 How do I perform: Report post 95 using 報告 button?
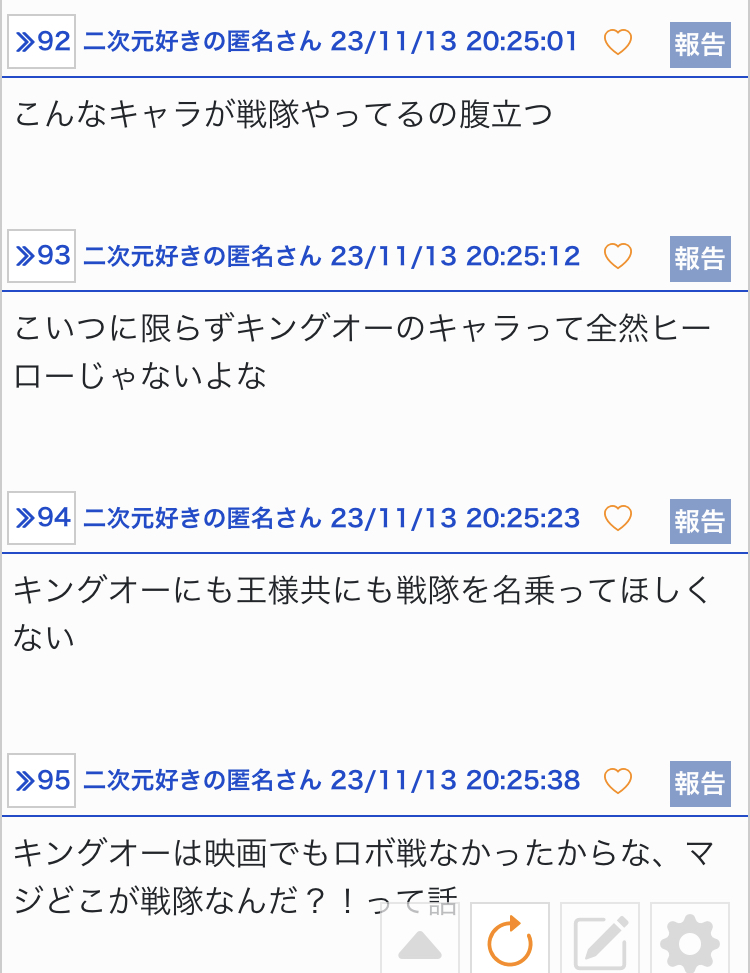(x=699, y=783)
